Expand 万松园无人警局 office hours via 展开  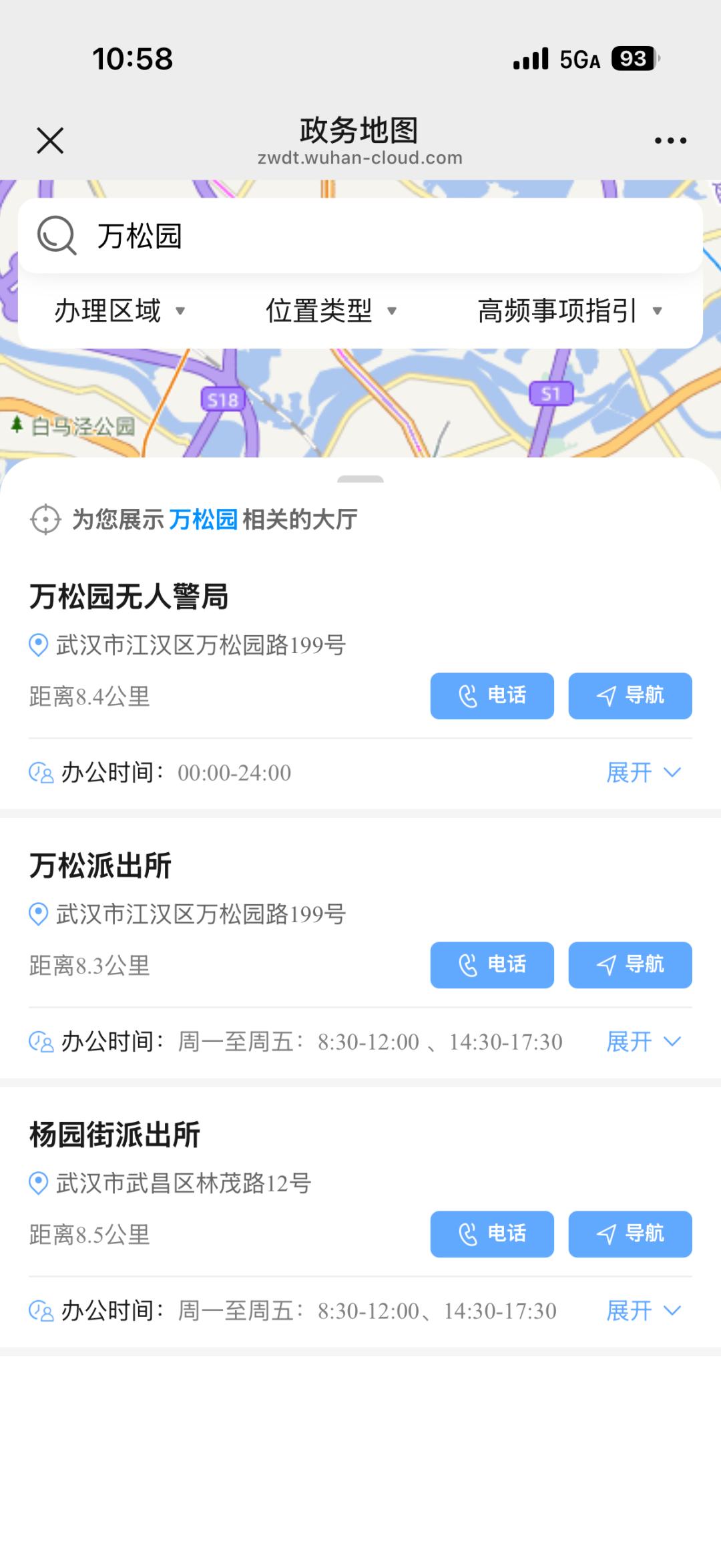[x=643, y=773]
